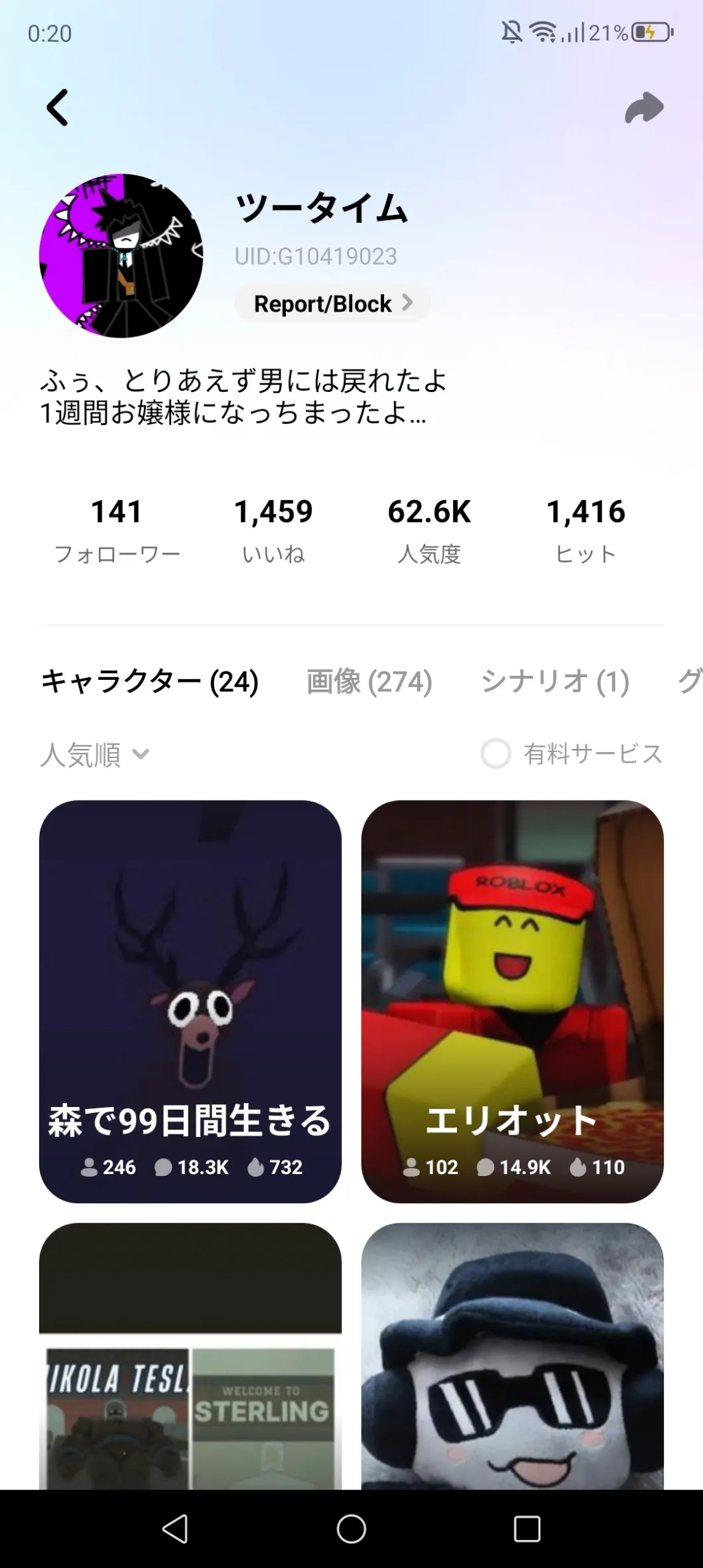Share this profile with the arrow icon
Image resolution: width=703 pixels, height=1568 pixels.
(644, 108)
